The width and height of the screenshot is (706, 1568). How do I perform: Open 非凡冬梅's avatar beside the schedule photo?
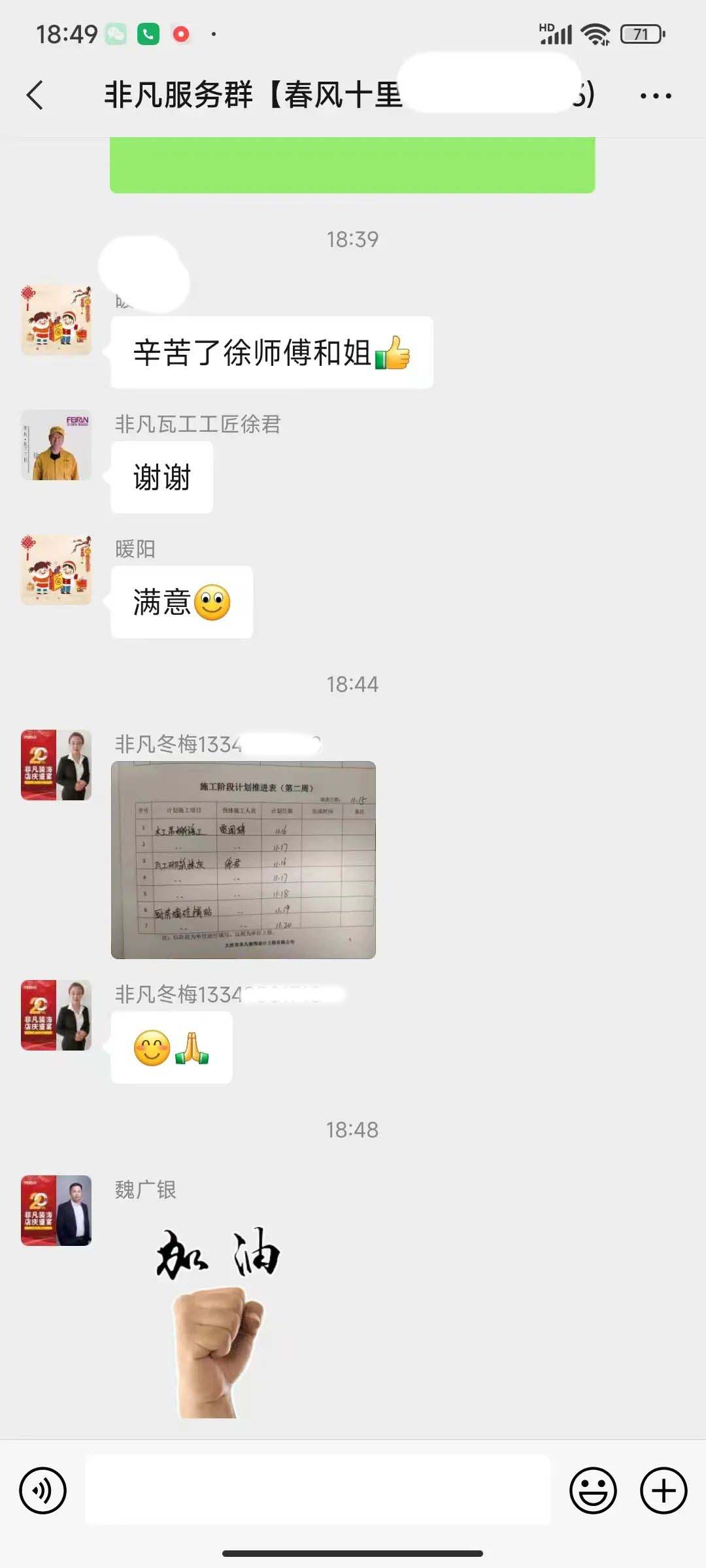56,765
